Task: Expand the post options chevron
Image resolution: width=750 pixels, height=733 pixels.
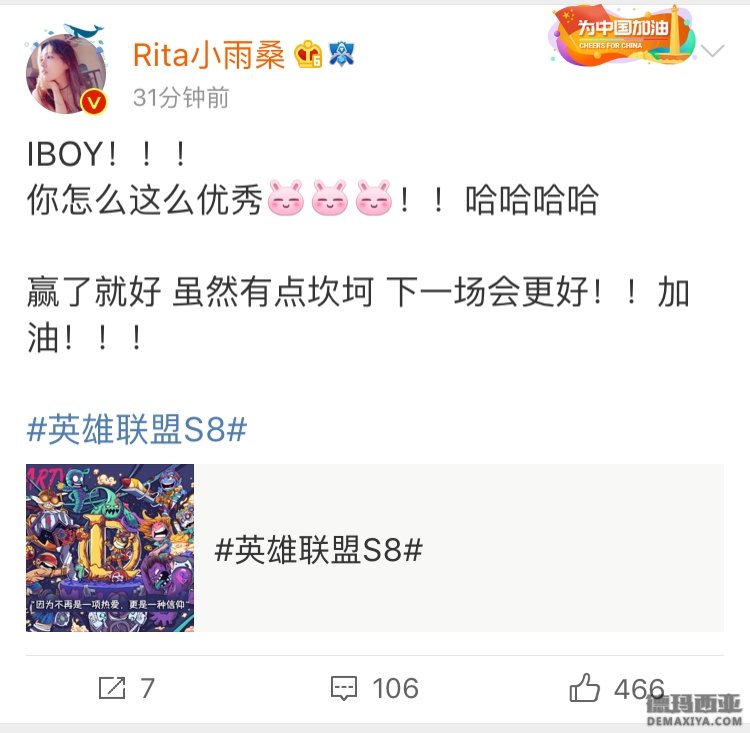Action: [x=713, y=51]
